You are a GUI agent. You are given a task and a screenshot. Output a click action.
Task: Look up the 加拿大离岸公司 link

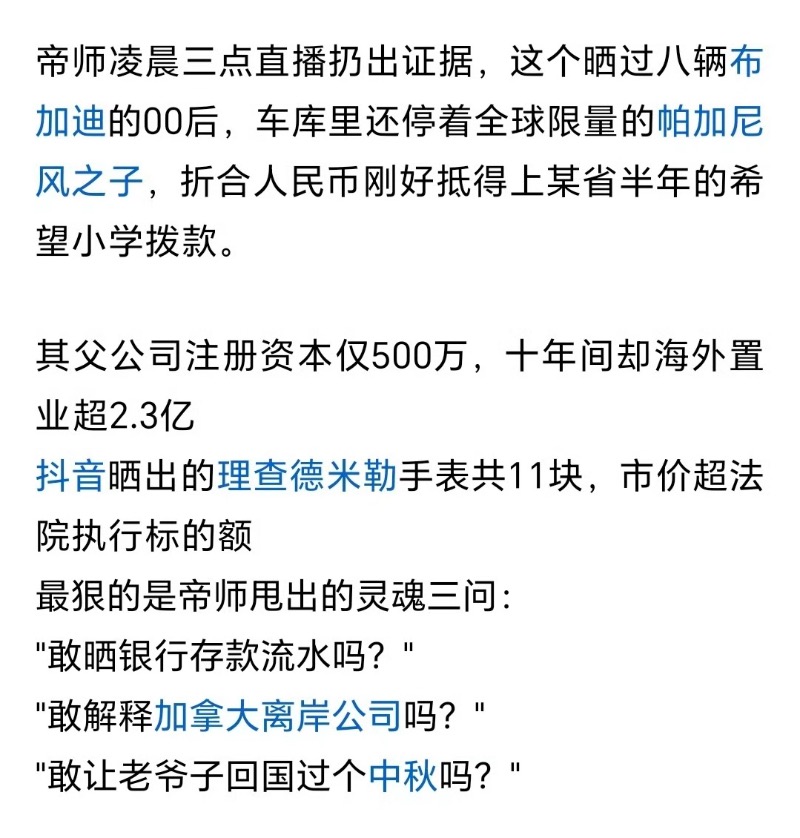click(x=277, y=716)
